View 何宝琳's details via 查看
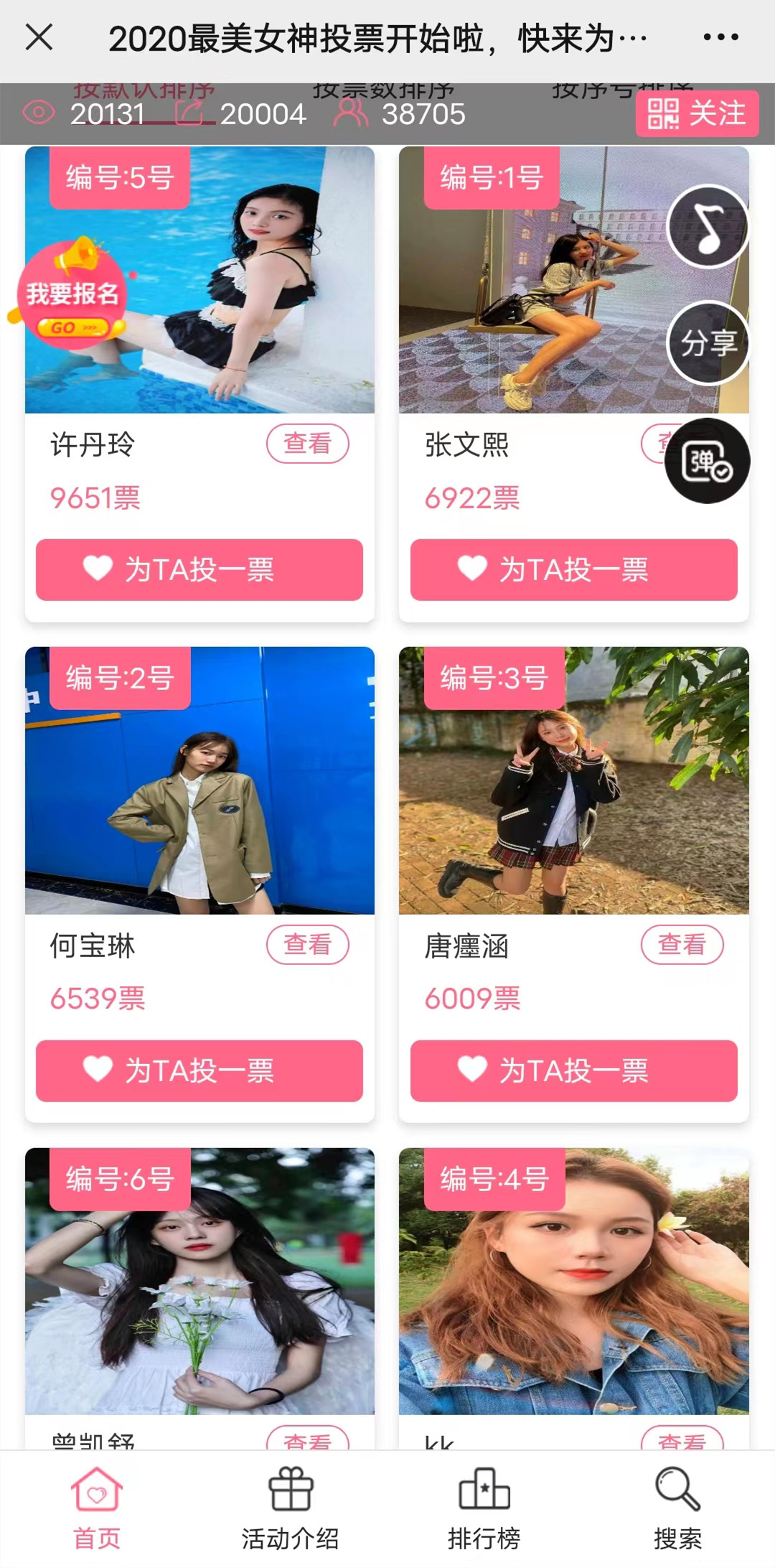 307,944
